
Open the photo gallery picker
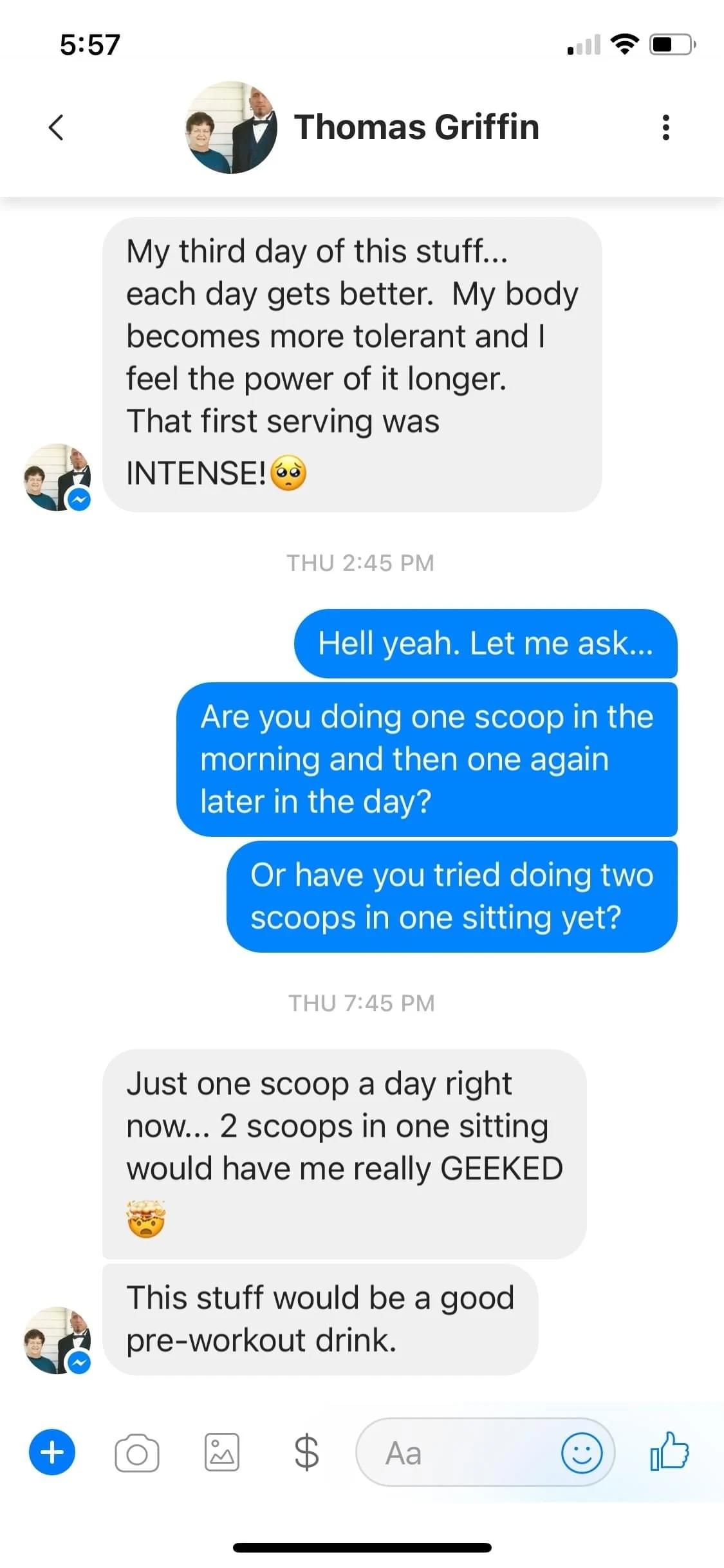221,1452
